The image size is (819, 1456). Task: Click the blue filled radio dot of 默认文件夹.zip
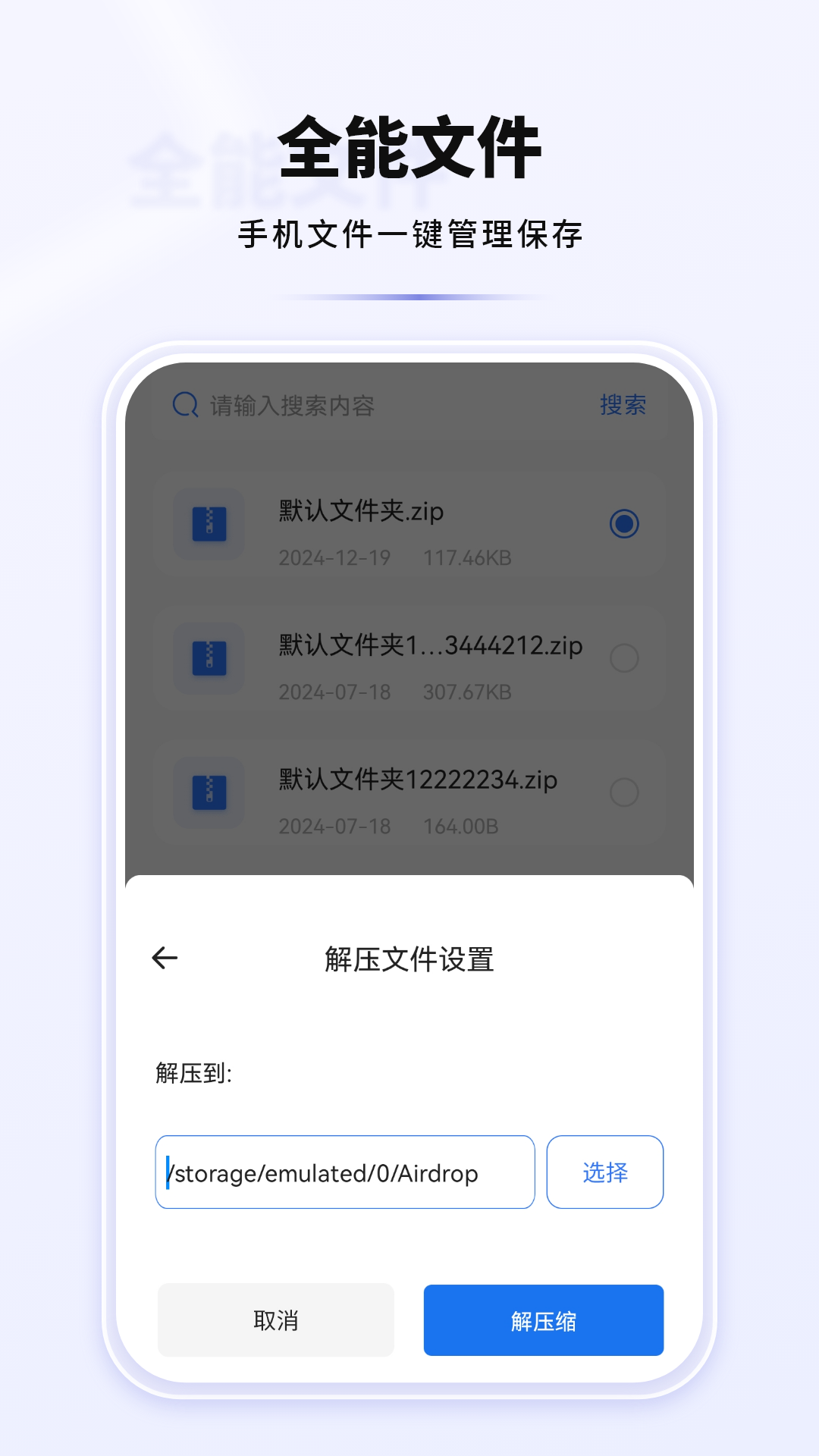pyautogui.click(x=623, y=524)
